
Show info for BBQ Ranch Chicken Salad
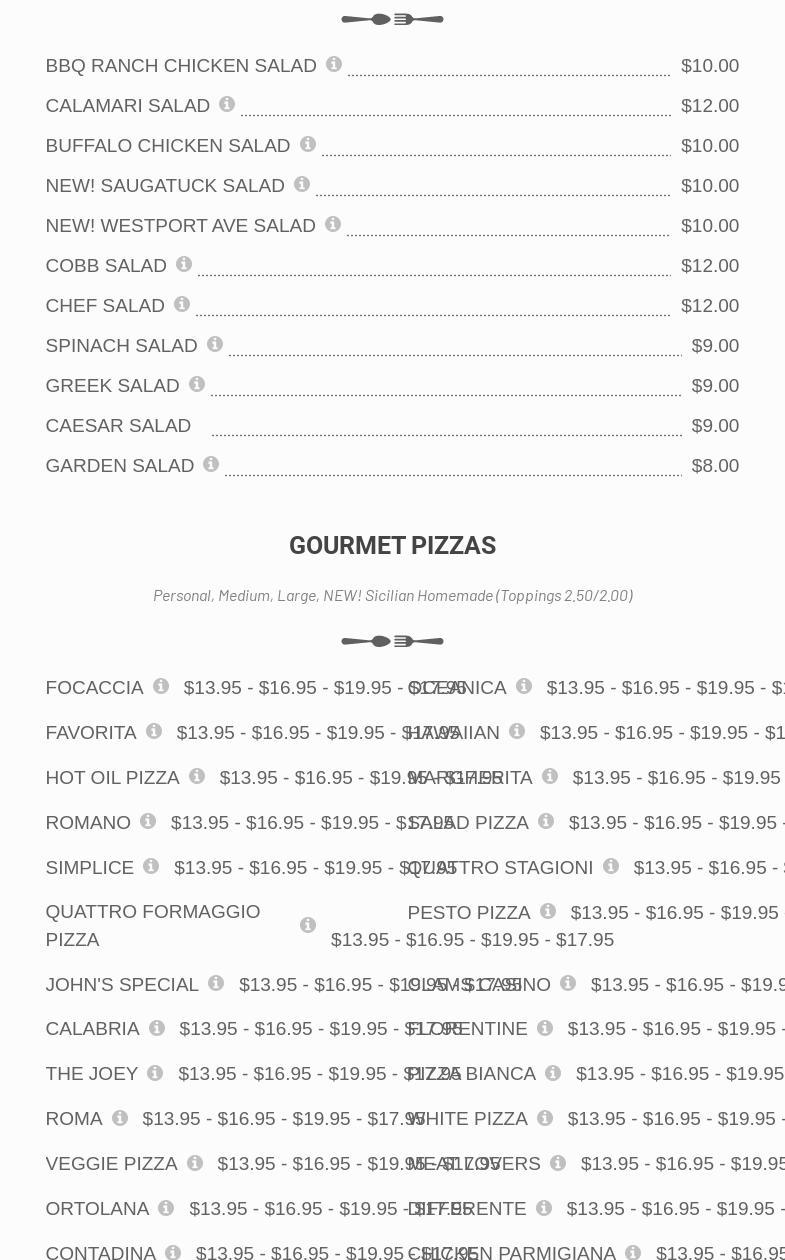tap(334, 64)
